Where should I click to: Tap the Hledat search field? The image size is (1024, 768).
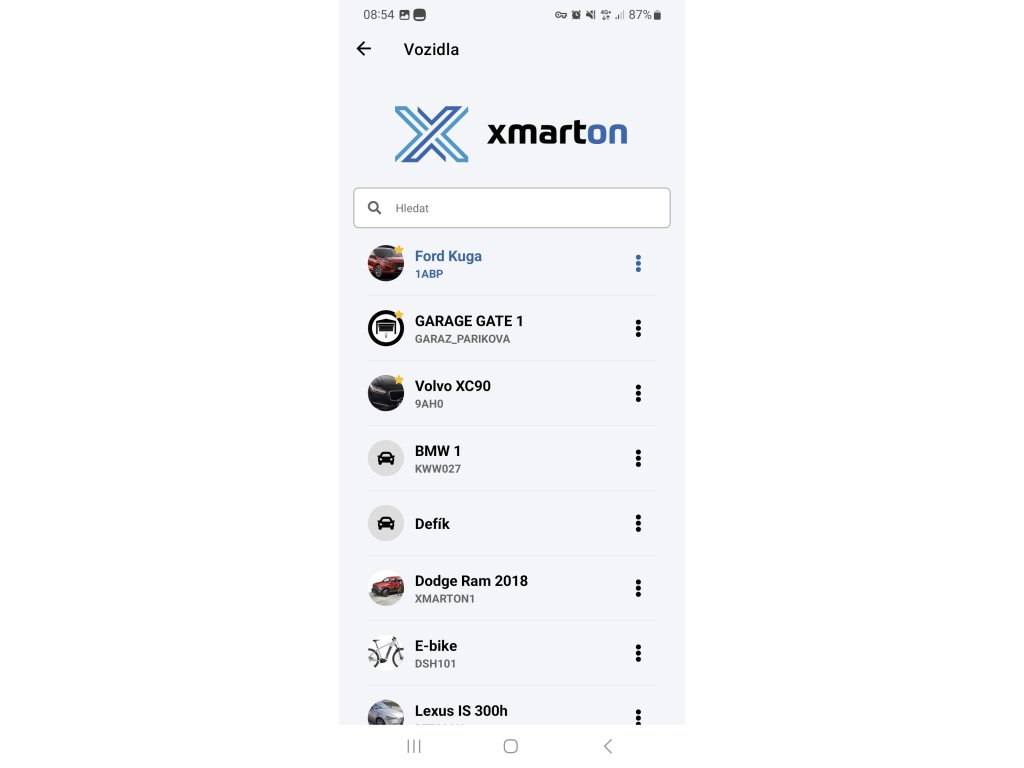tap(520, 208)
